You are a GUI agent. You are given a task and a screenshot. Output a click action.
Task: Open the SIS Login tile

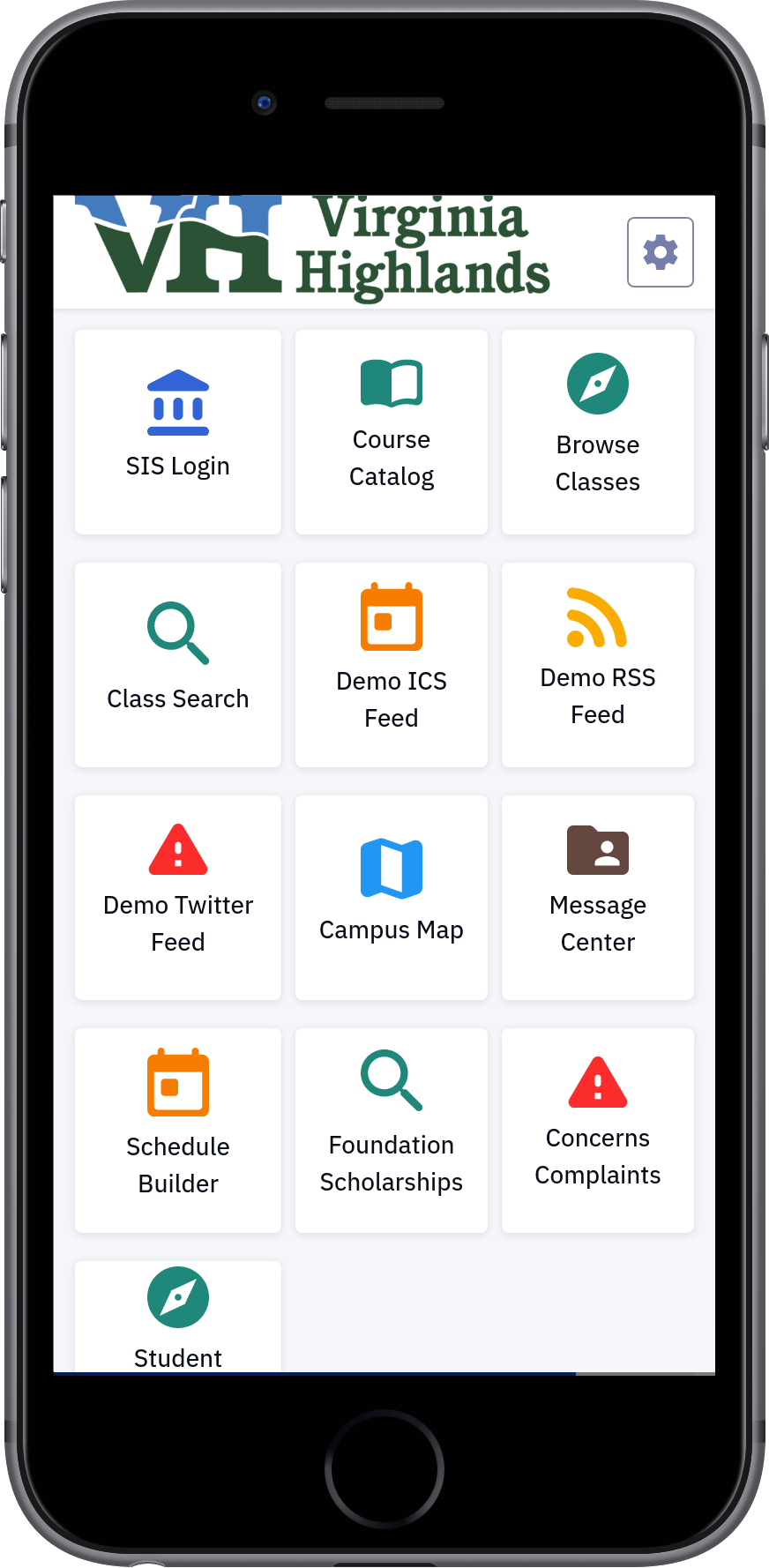[178, 432]
